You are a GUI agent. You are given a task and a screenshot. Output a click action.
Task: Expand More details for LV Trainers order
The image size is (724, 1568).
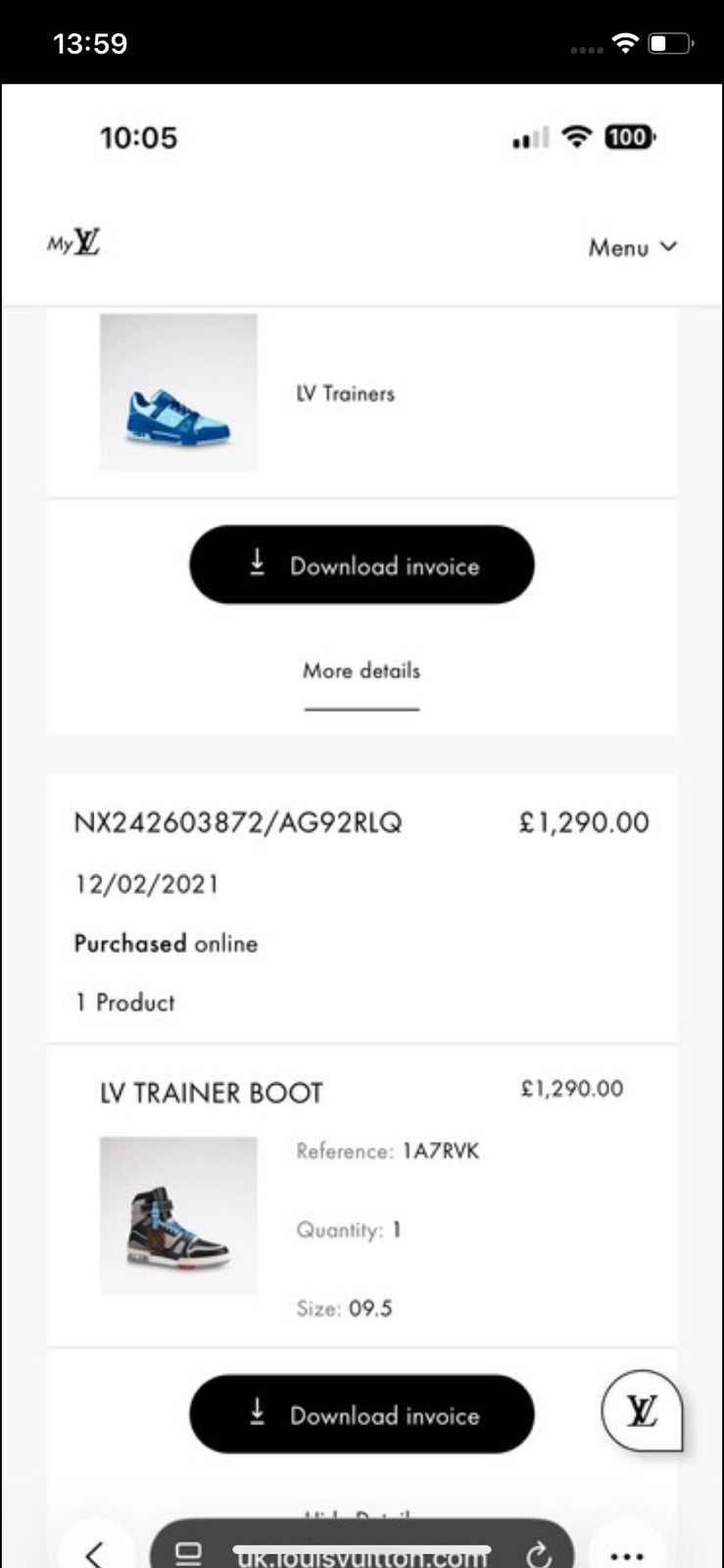point(362,671)
